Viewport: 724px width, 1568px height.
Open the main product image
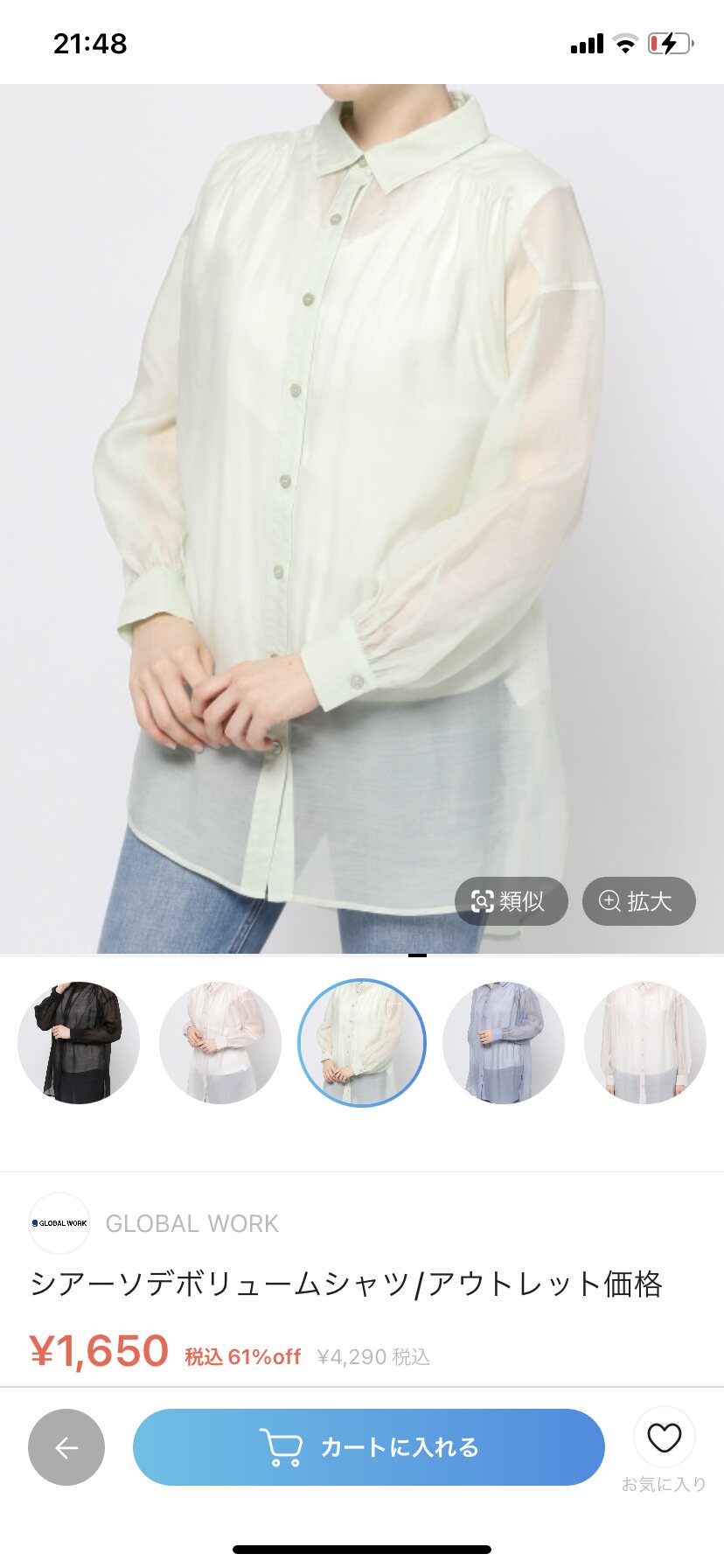point(362,519)
